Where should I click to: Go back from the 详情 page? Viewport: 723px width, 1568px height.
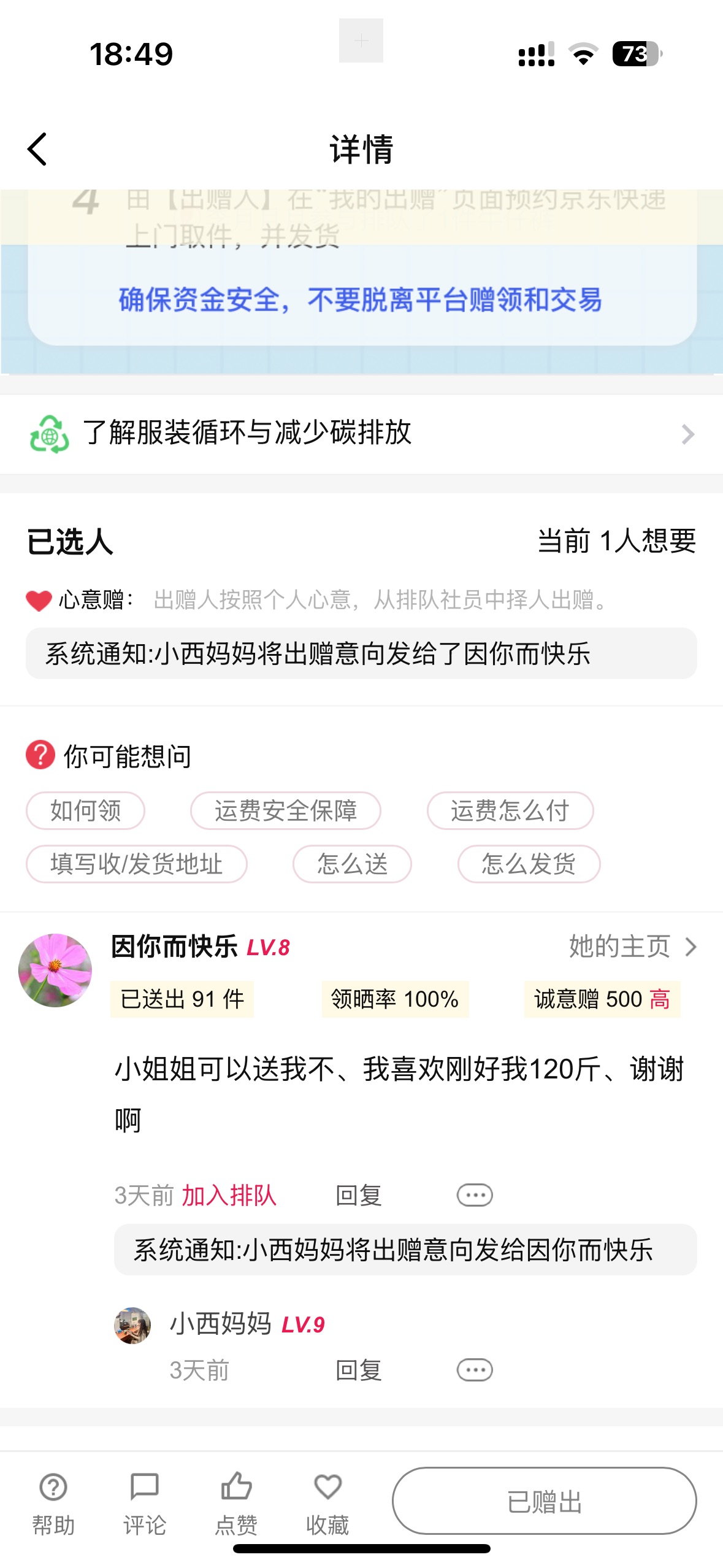pos(37,149)
